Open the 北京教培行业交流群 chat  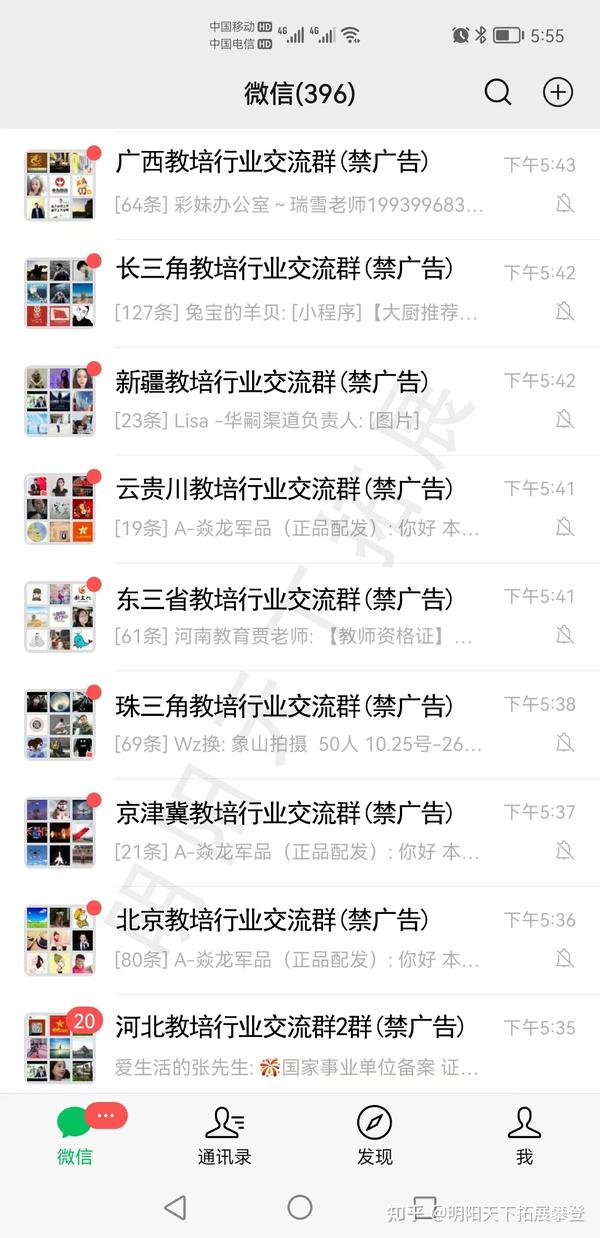coord(300,941)
